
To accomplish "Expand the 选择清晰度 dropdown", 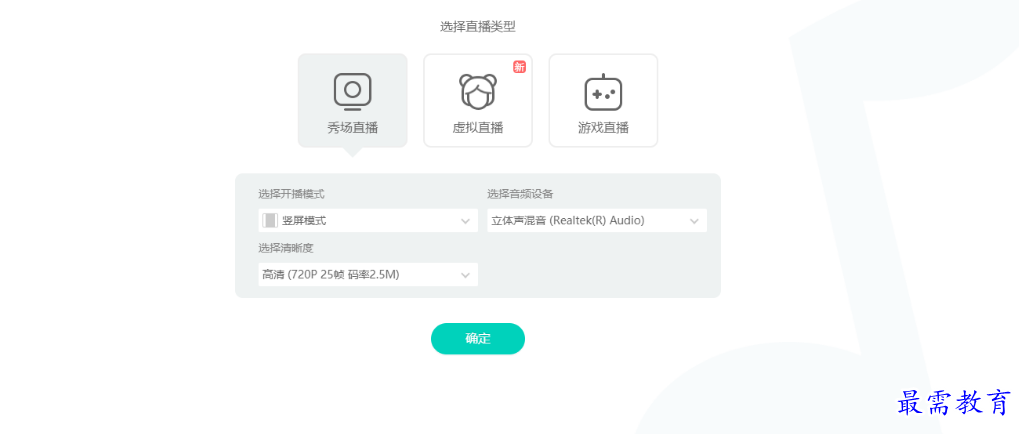I will coord(367,274).
